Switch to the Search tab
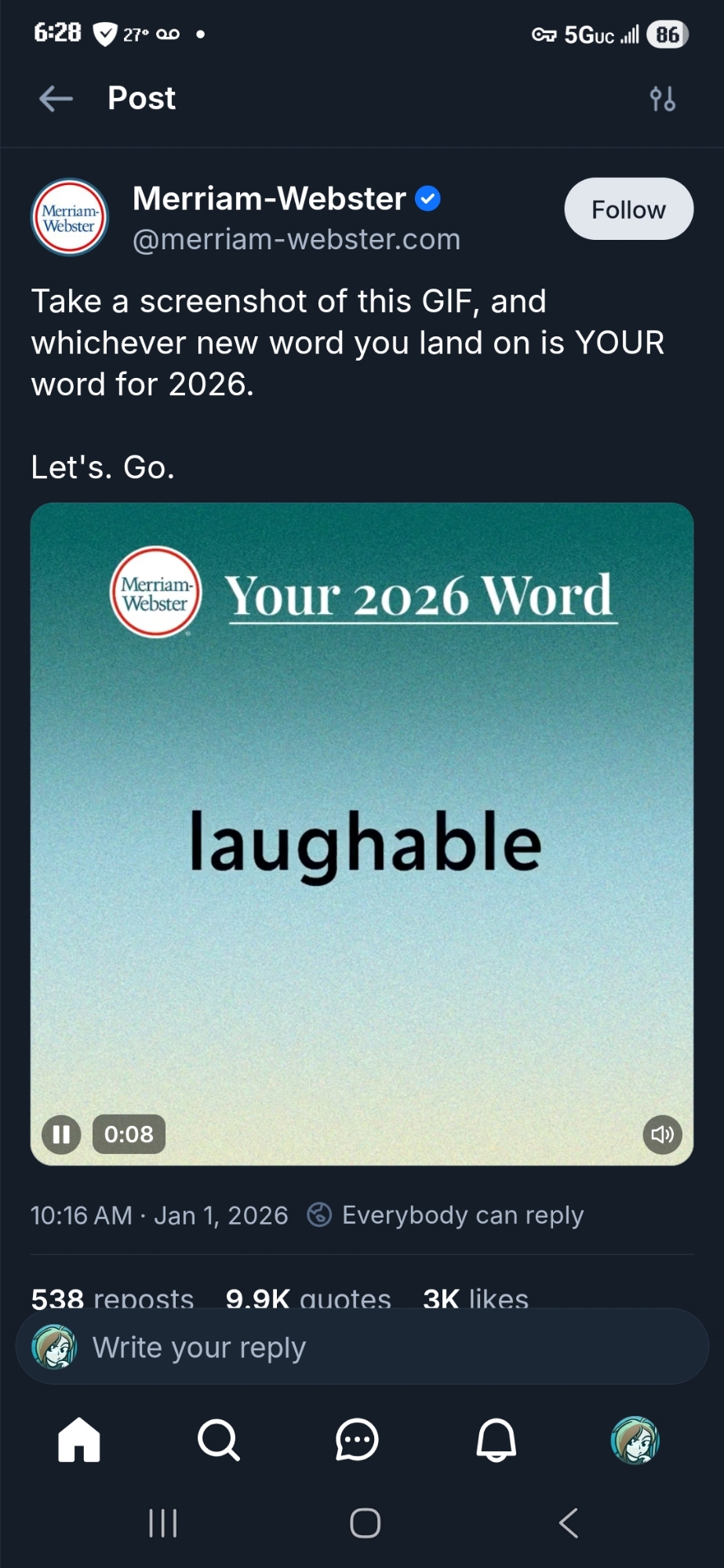724x1568 pixels. click(x=218, y=1440)
